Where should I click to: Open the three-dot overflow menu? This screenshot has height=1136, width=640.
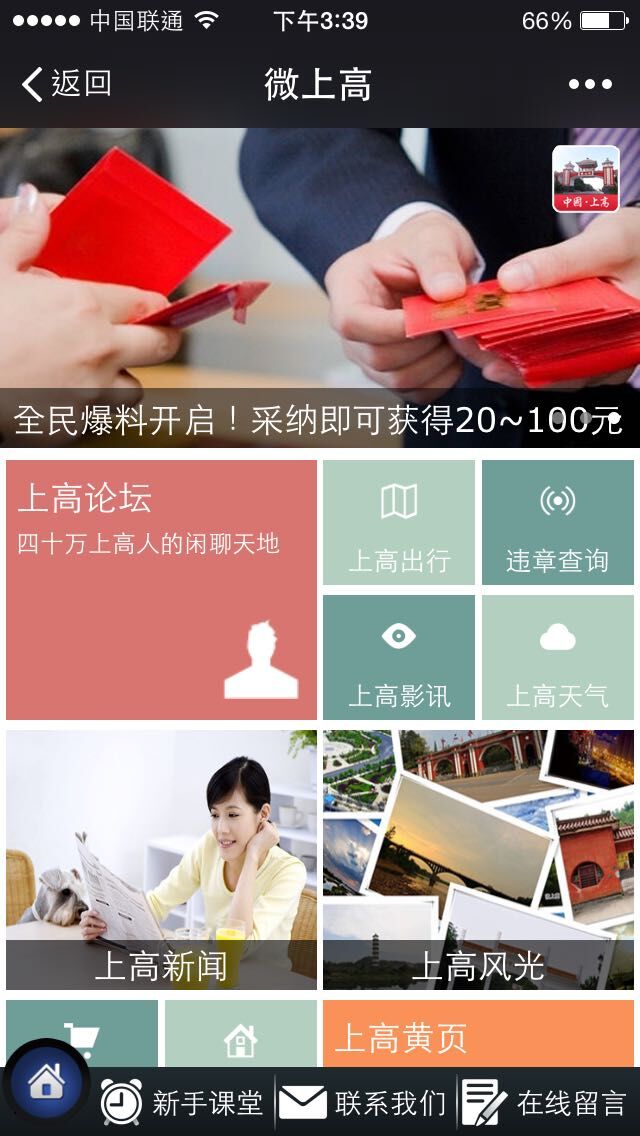tap(590, 85)
